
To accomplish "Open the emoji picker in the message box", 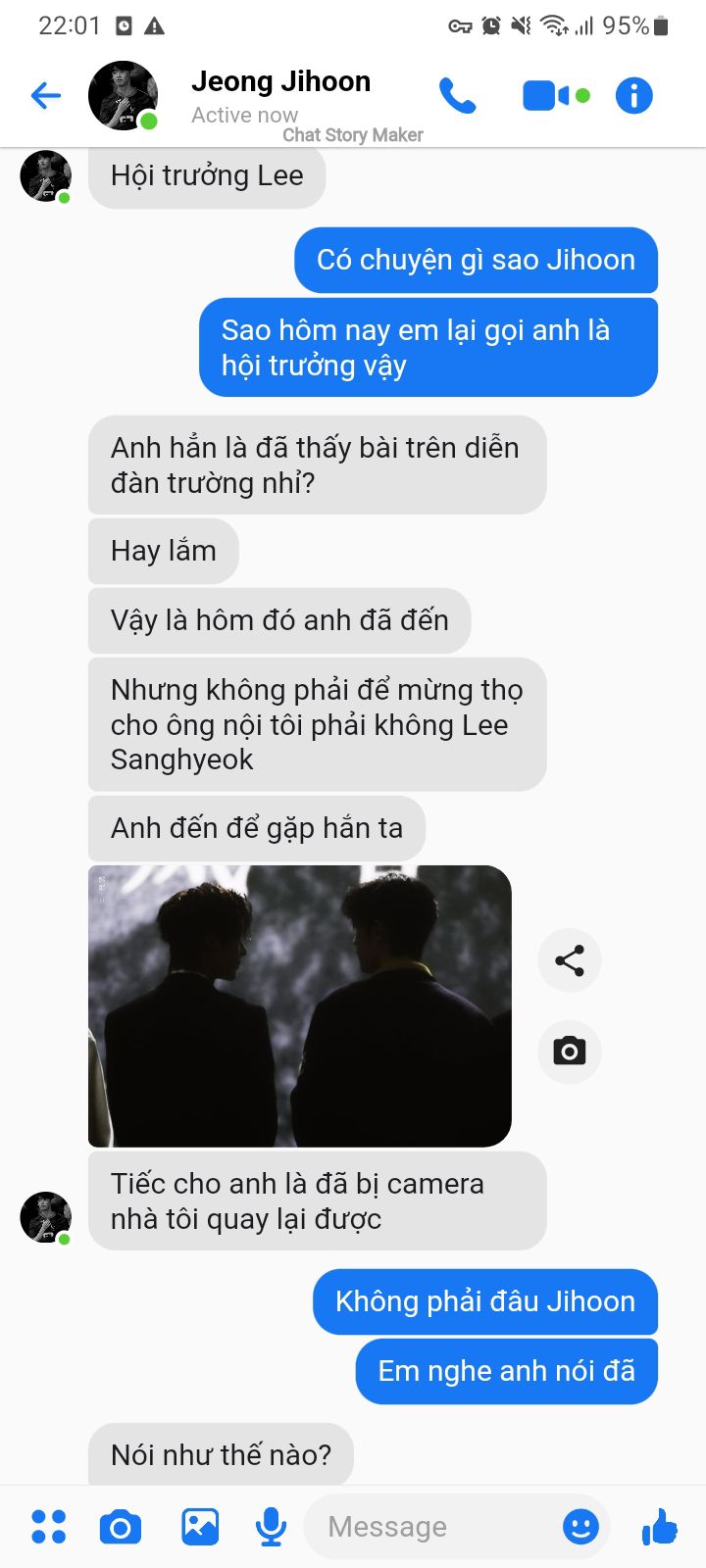I will (x=580, y=1527).
